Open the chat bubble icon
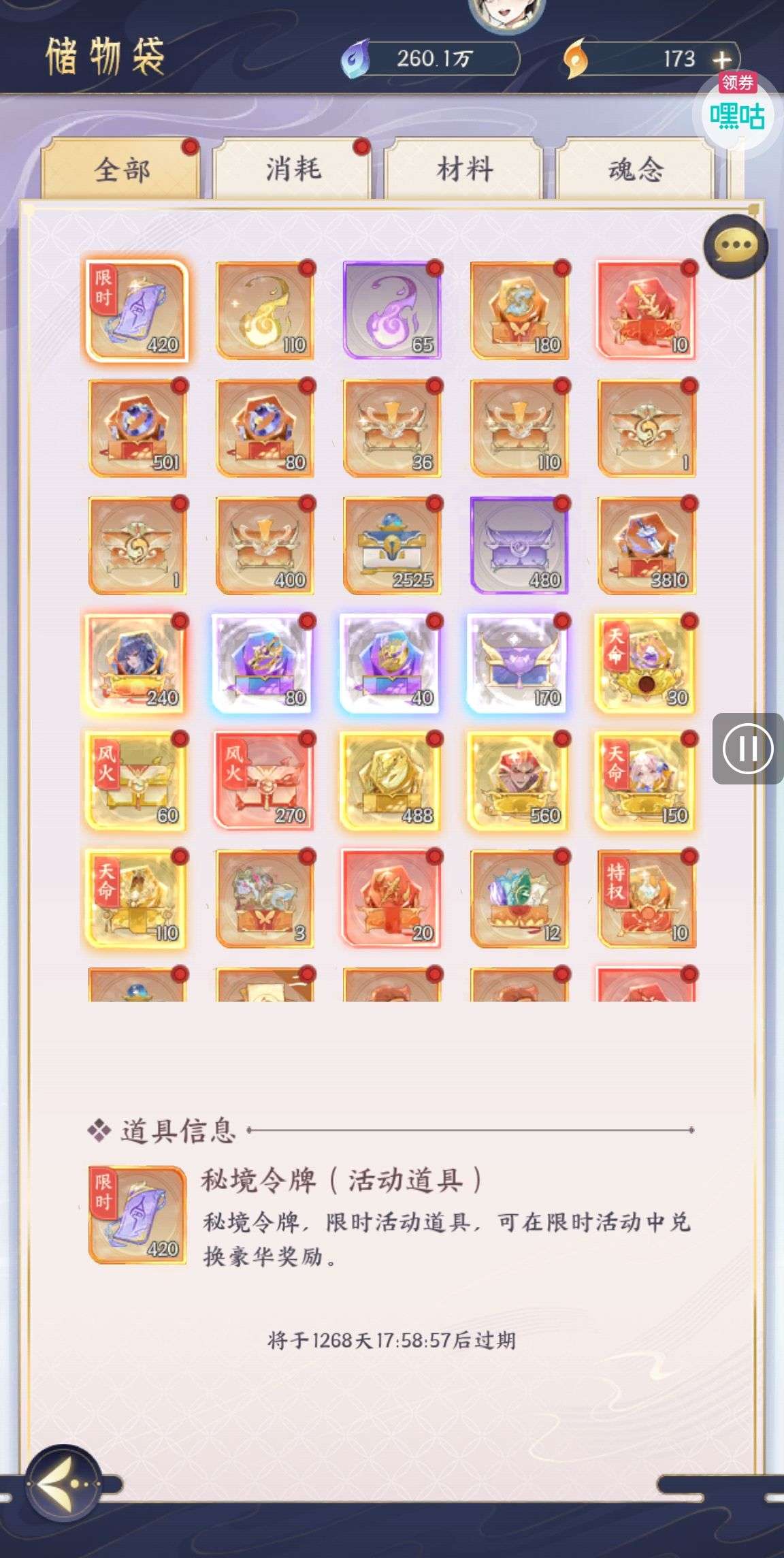The height and width of the screenshot is (1558, 784). pos(736,246)
